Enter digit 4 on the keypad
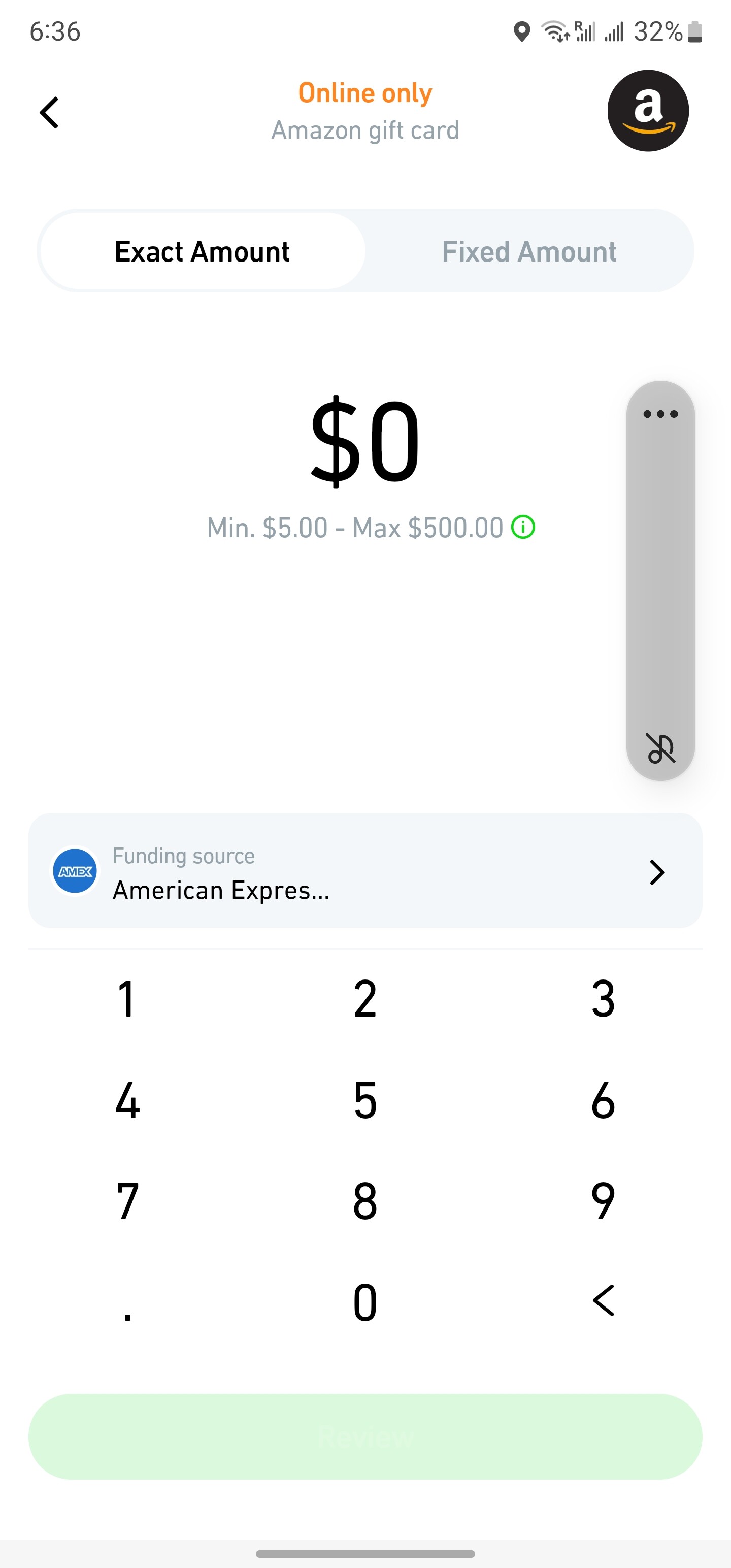Image resolution: width=731 pixels, height=1568 pixels. coord(126,1100)
